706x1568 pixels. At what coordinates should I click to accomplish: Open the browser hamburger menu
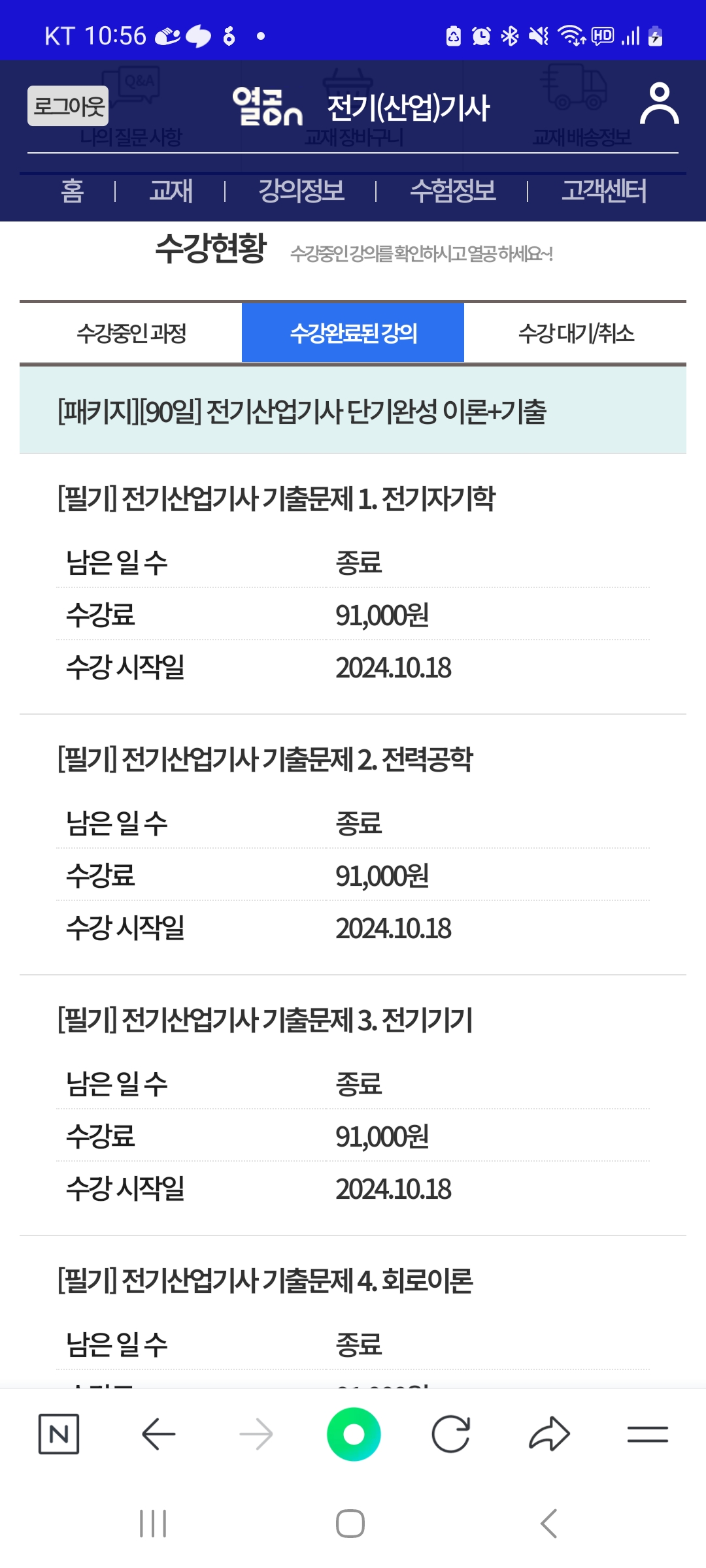647,1434
